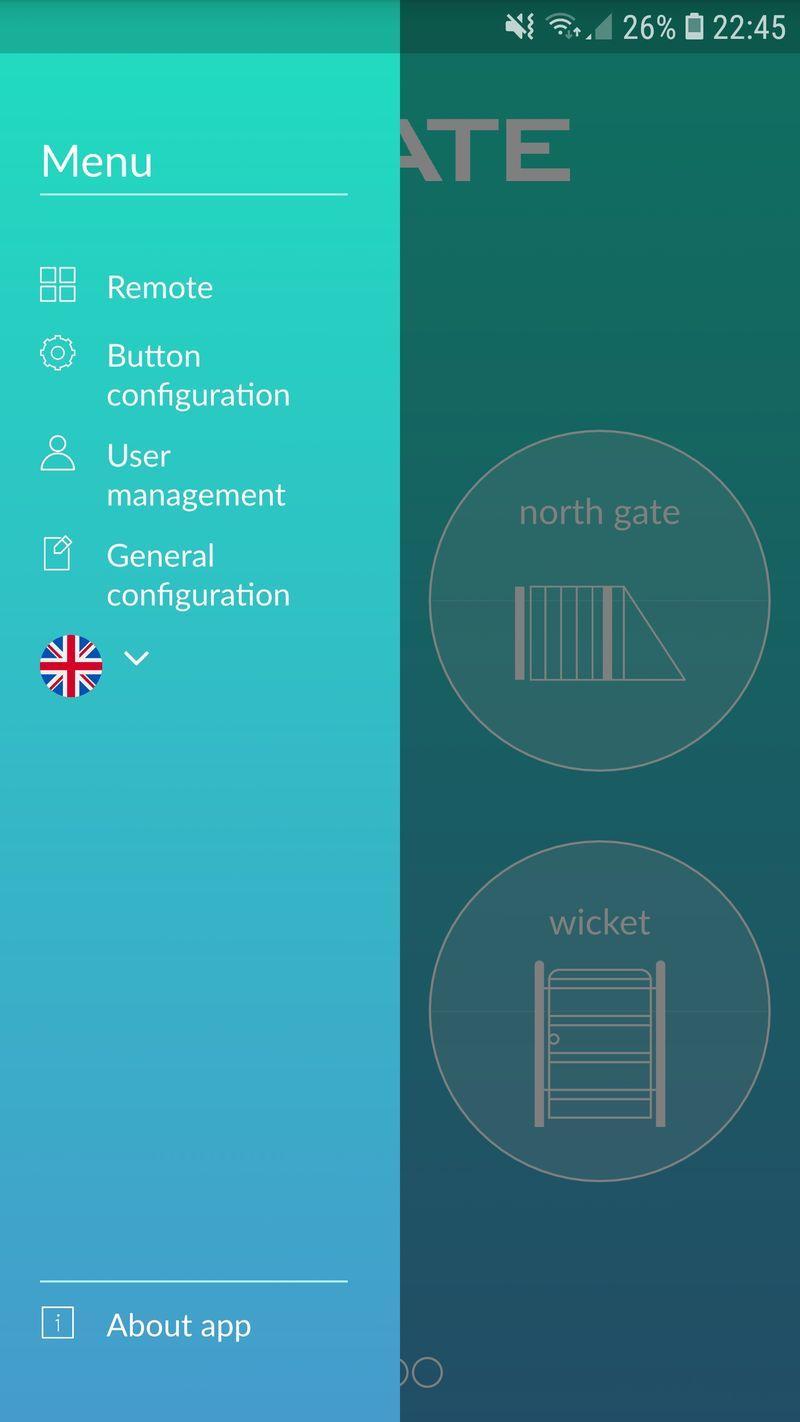This screenshot has height=1422, width=800.
Task: Tap the wicket button
Action: tap(600, 1010)
